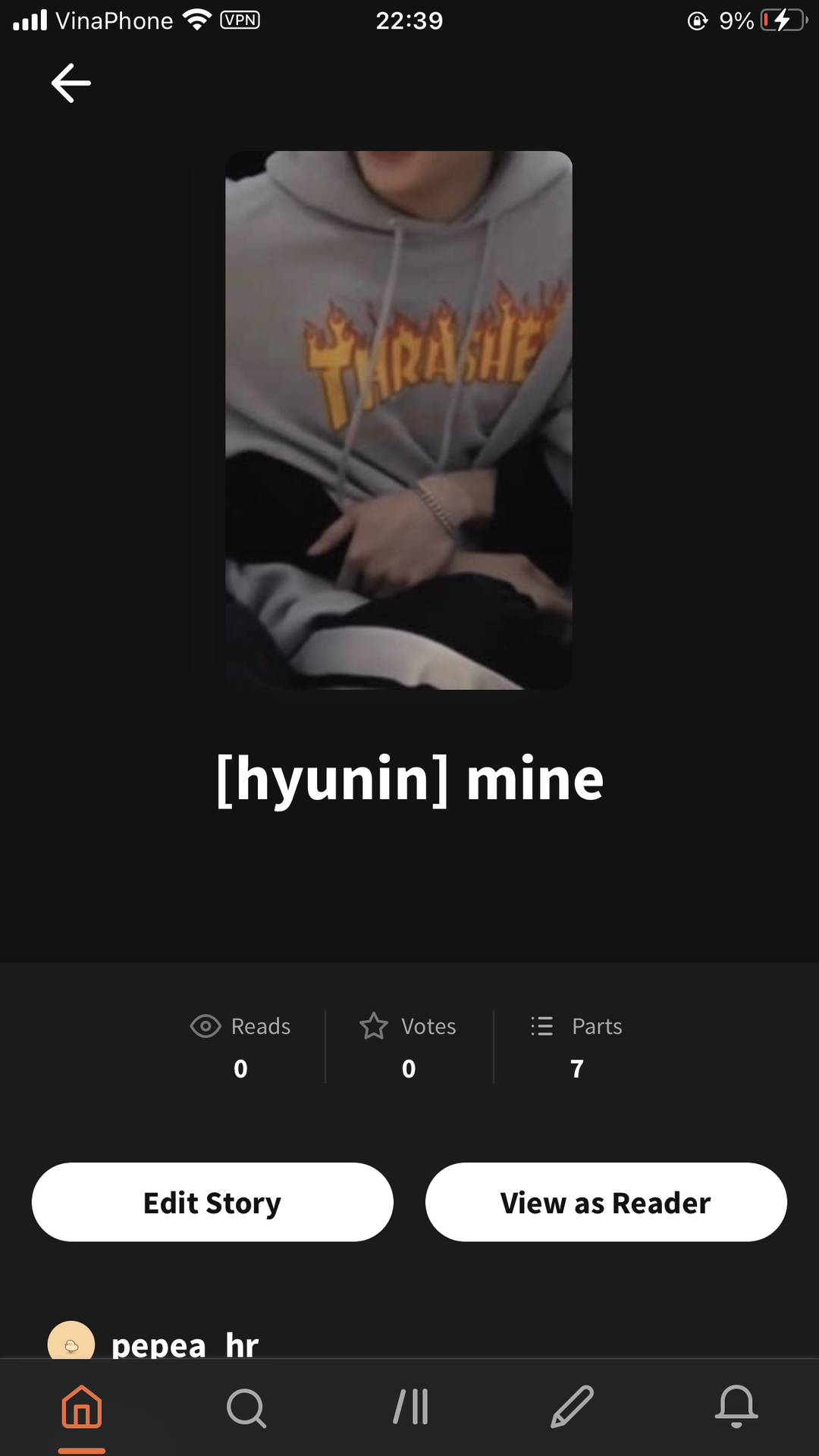Go back using the arrow icon

coord(71,83)
